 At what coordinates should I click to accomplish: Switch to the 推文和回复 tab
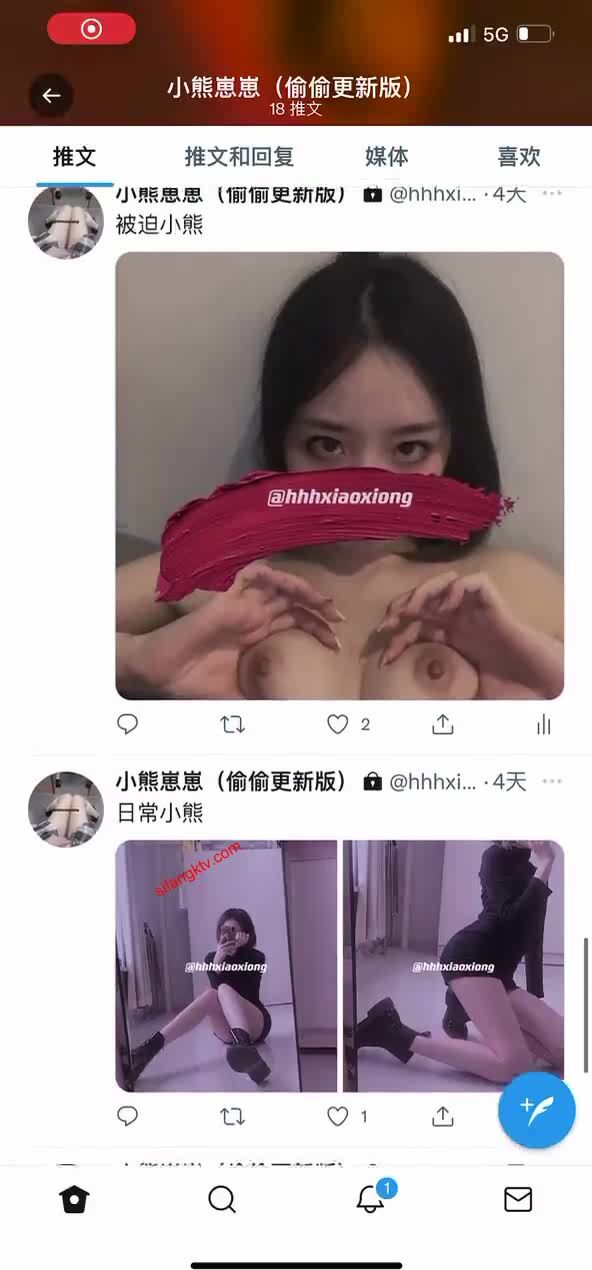point(239,157)
